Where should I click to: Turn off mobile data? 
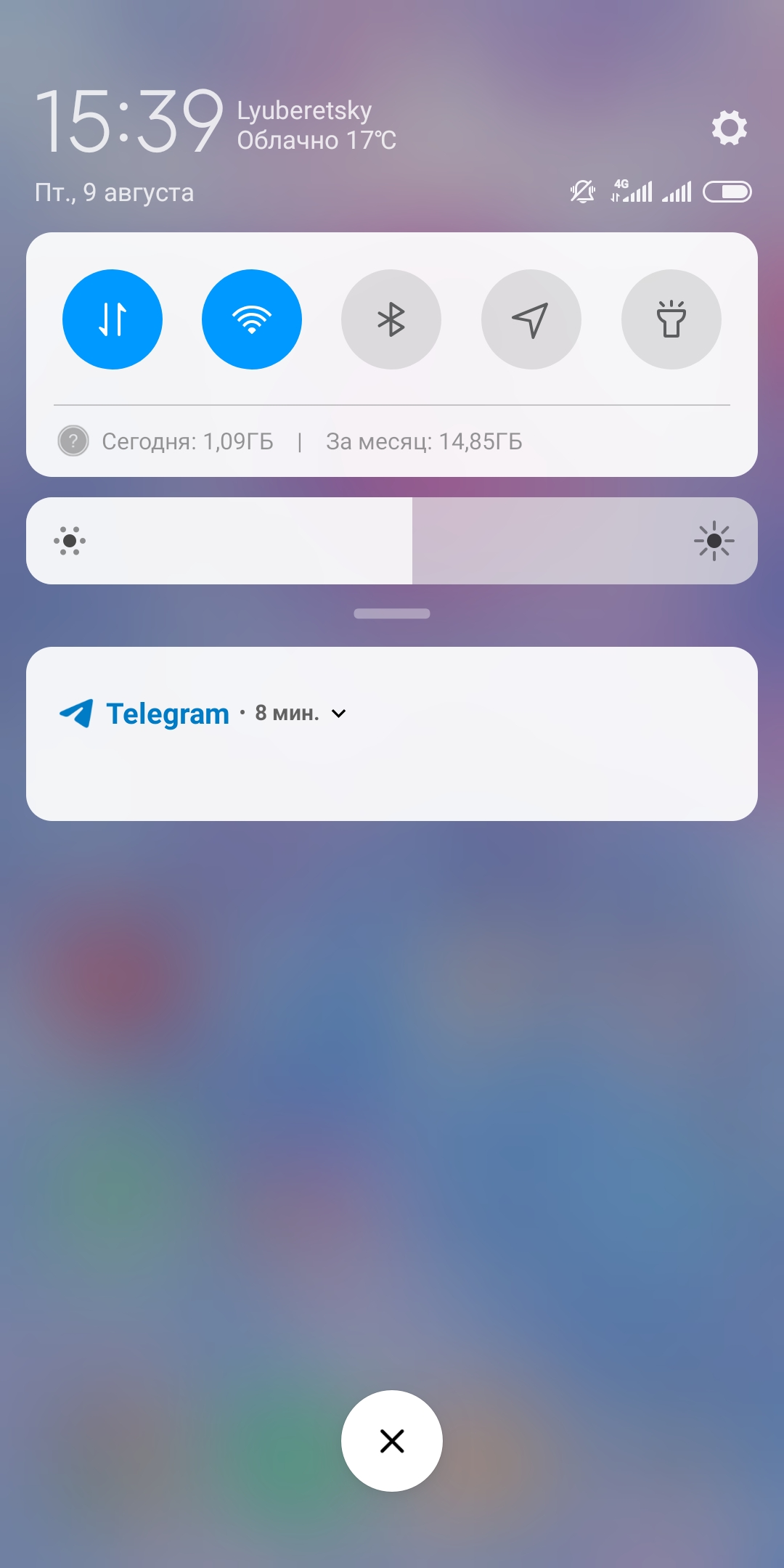tap(113, 319)
